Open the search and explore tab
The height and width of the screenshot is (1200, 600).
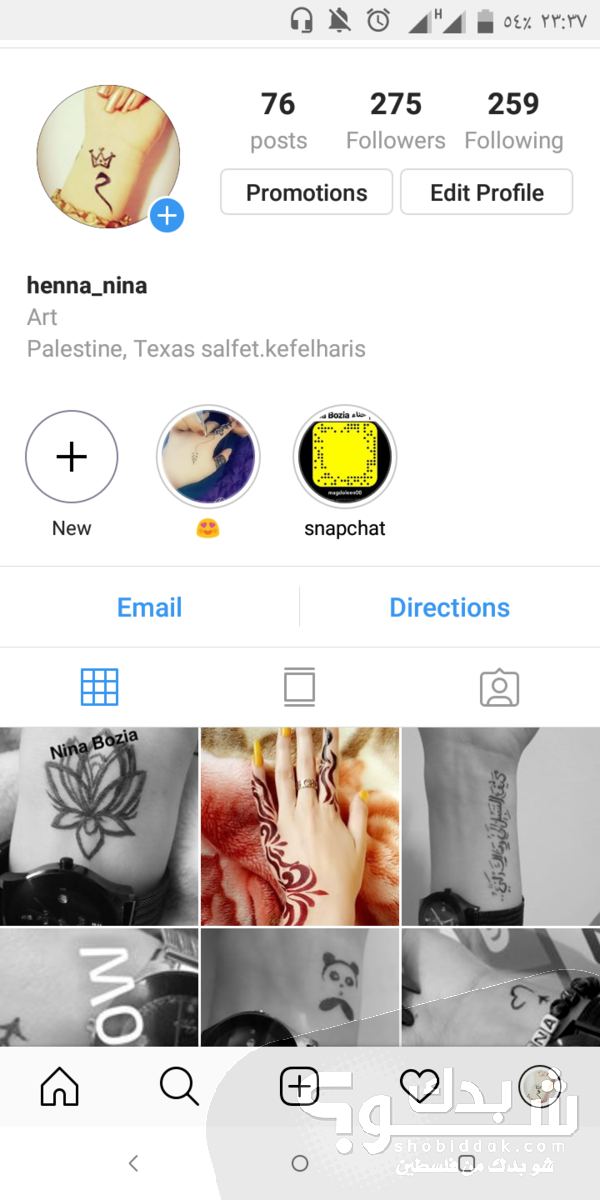179,1086
